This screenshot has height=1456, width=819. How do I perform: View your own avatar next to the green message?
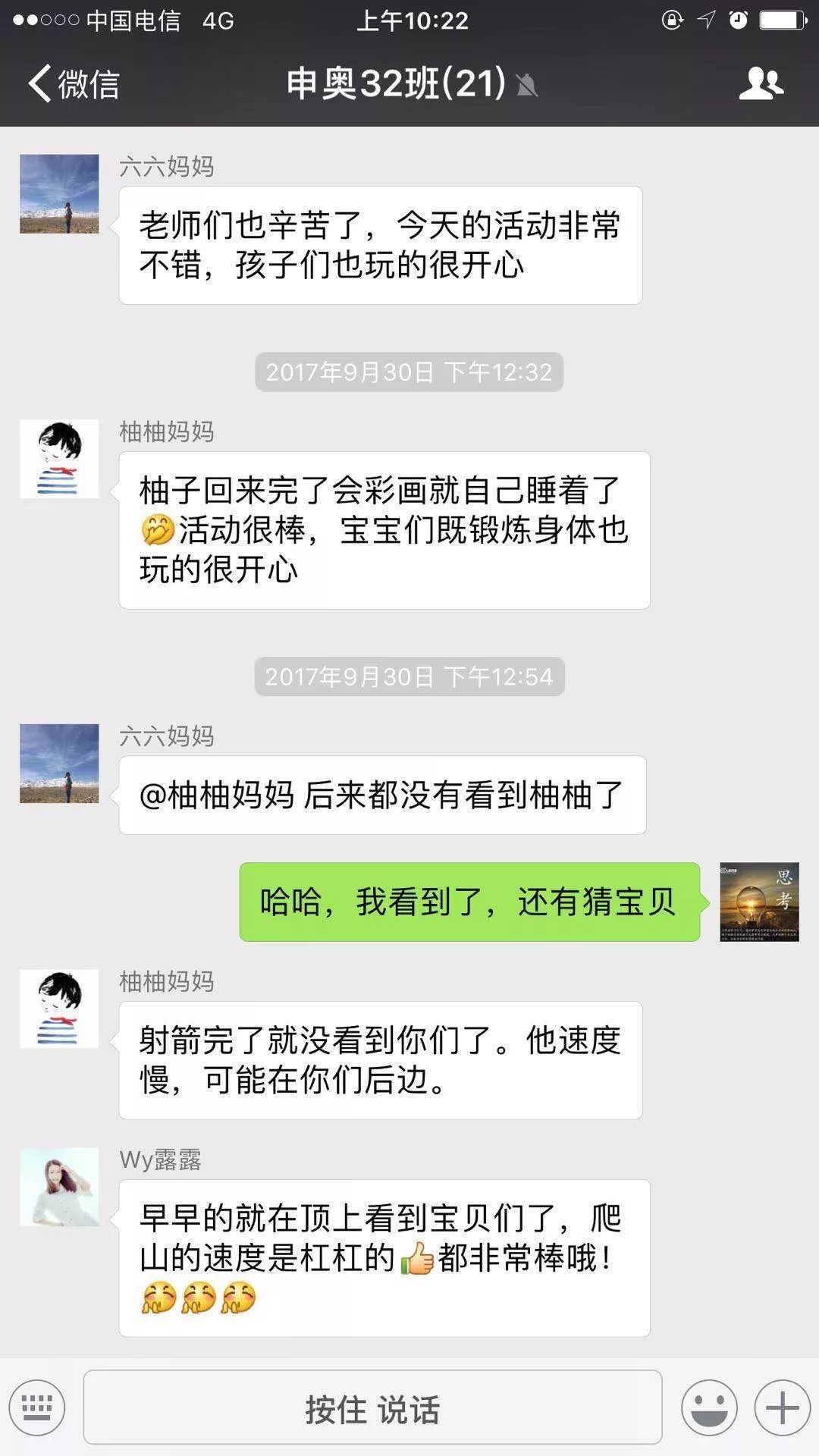pos(759,902)
